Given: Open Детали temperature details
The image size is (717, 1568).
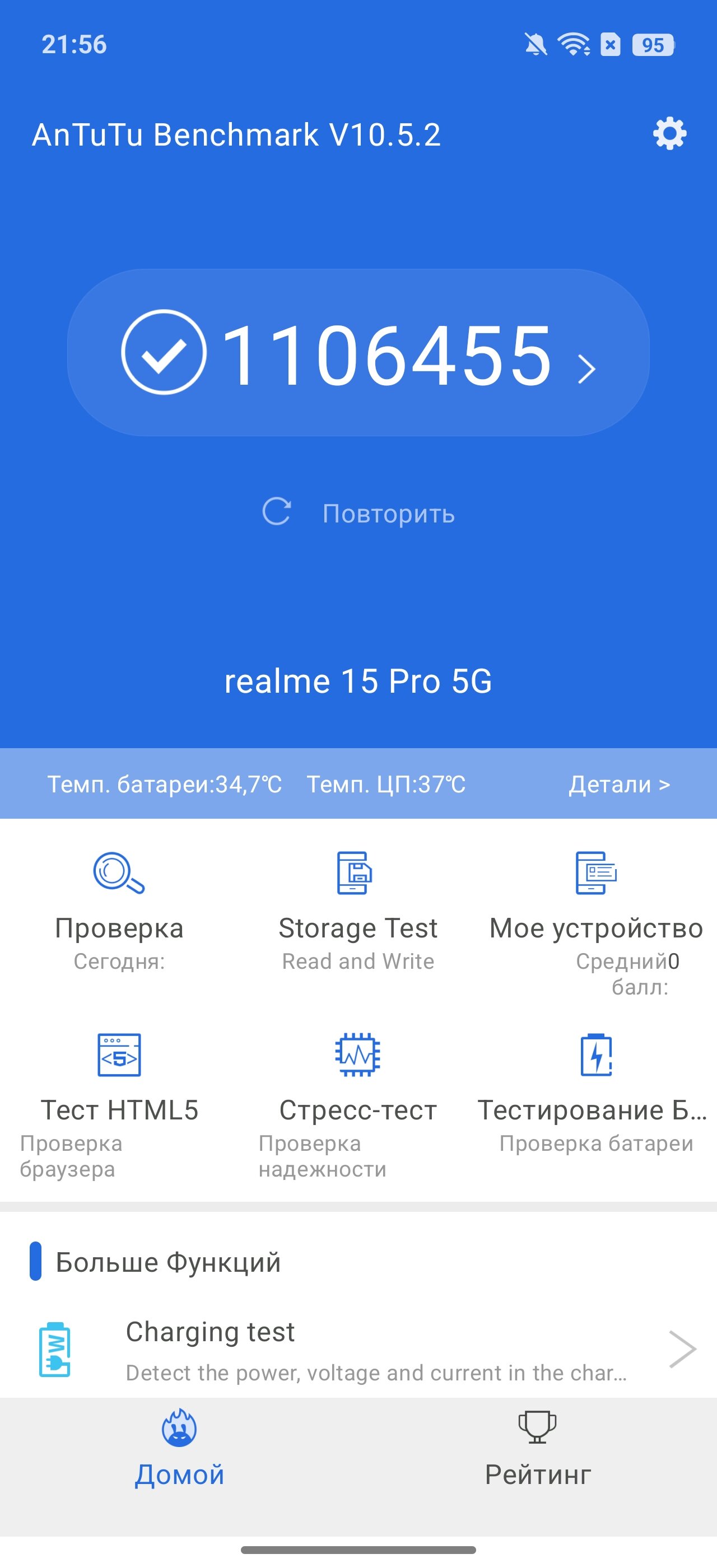Looking at the screenshot, I should [x=619, y=784].
